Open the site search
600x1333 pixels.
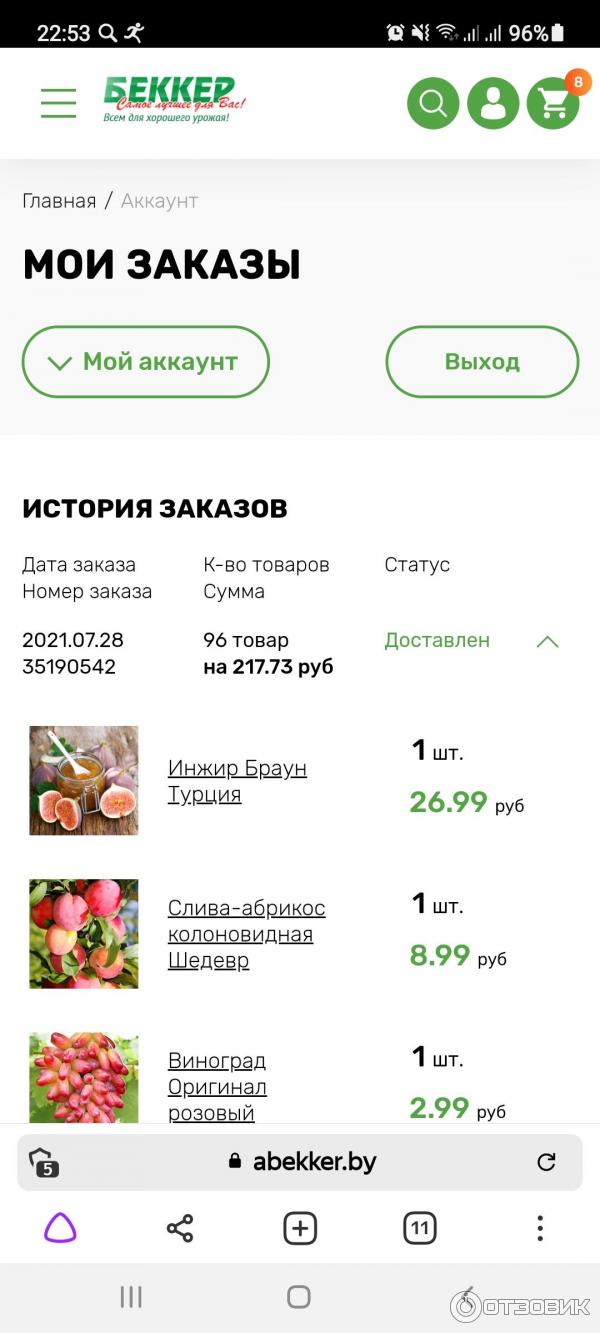point(433,103)
